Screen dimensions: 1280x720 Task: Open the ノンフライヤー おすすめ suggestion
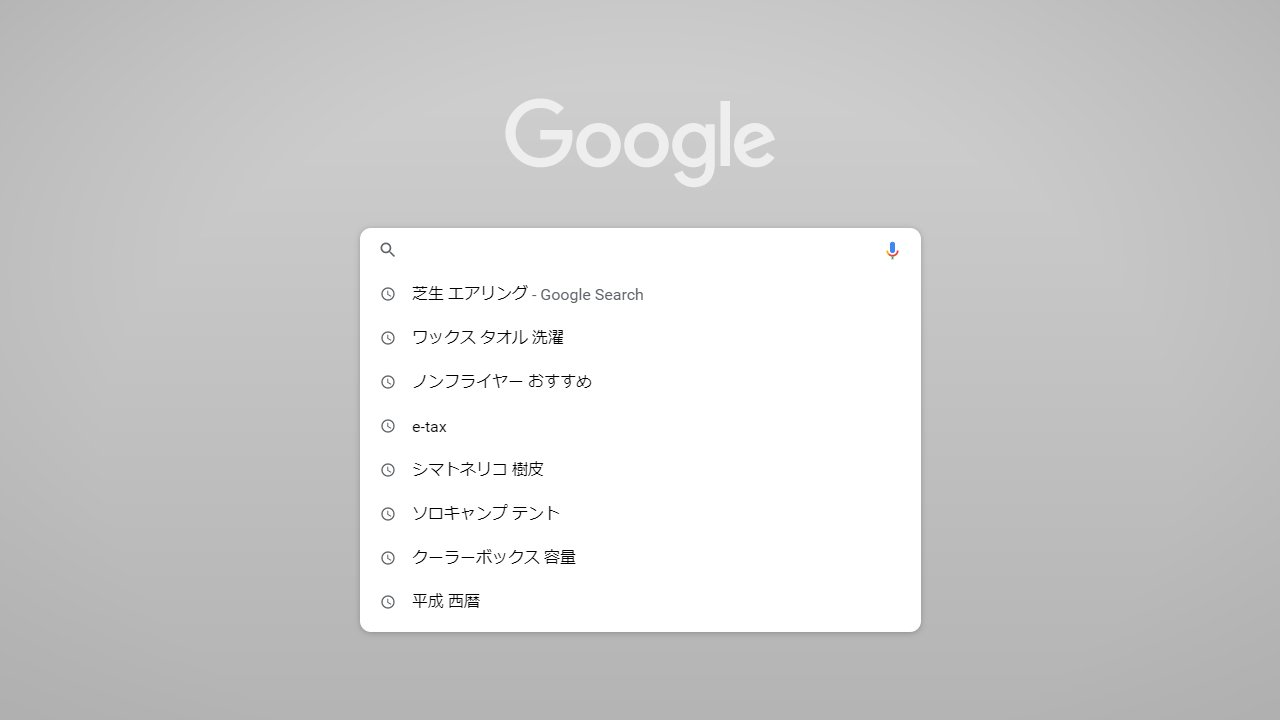(502, 382)
